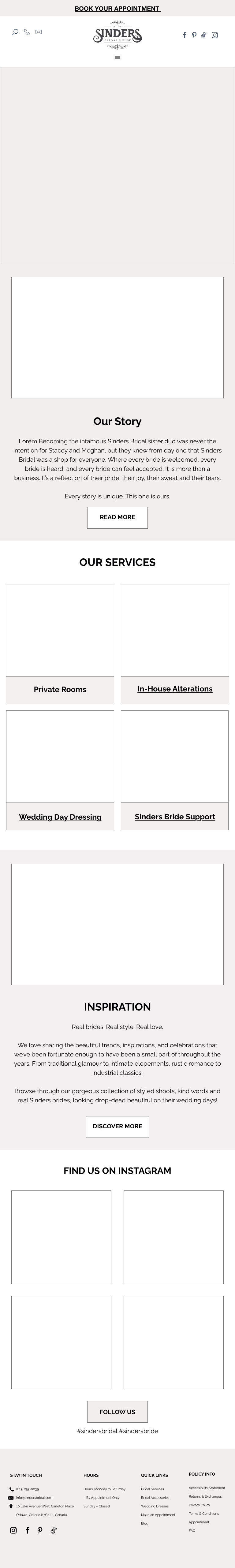The image size is (235, 1568).
Task: Tap the info@sindersbridal.com email link
Action: point(34,1497)
